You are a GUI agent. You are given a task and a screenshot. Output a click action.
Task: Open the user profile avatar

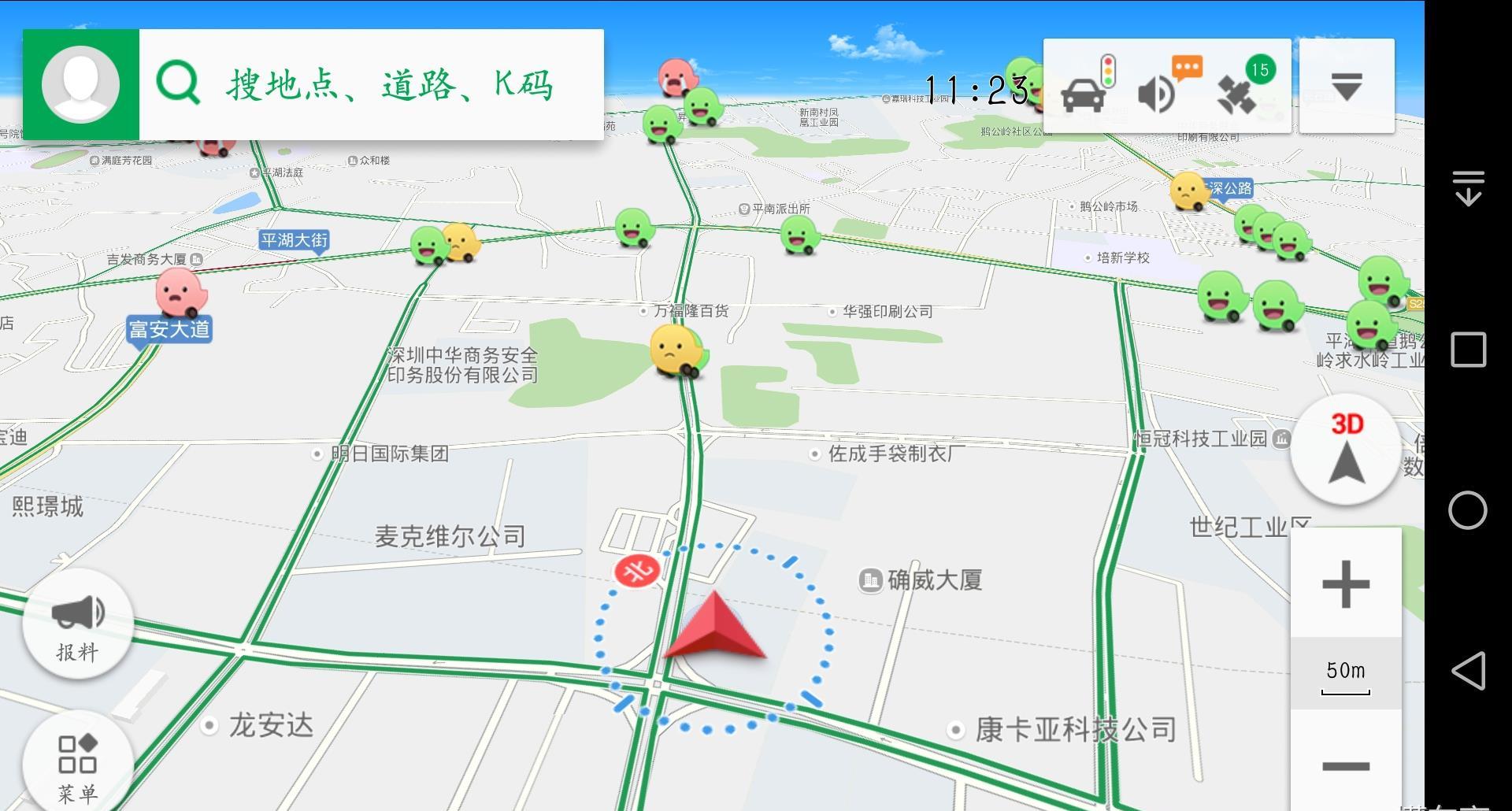click(80, 84)
